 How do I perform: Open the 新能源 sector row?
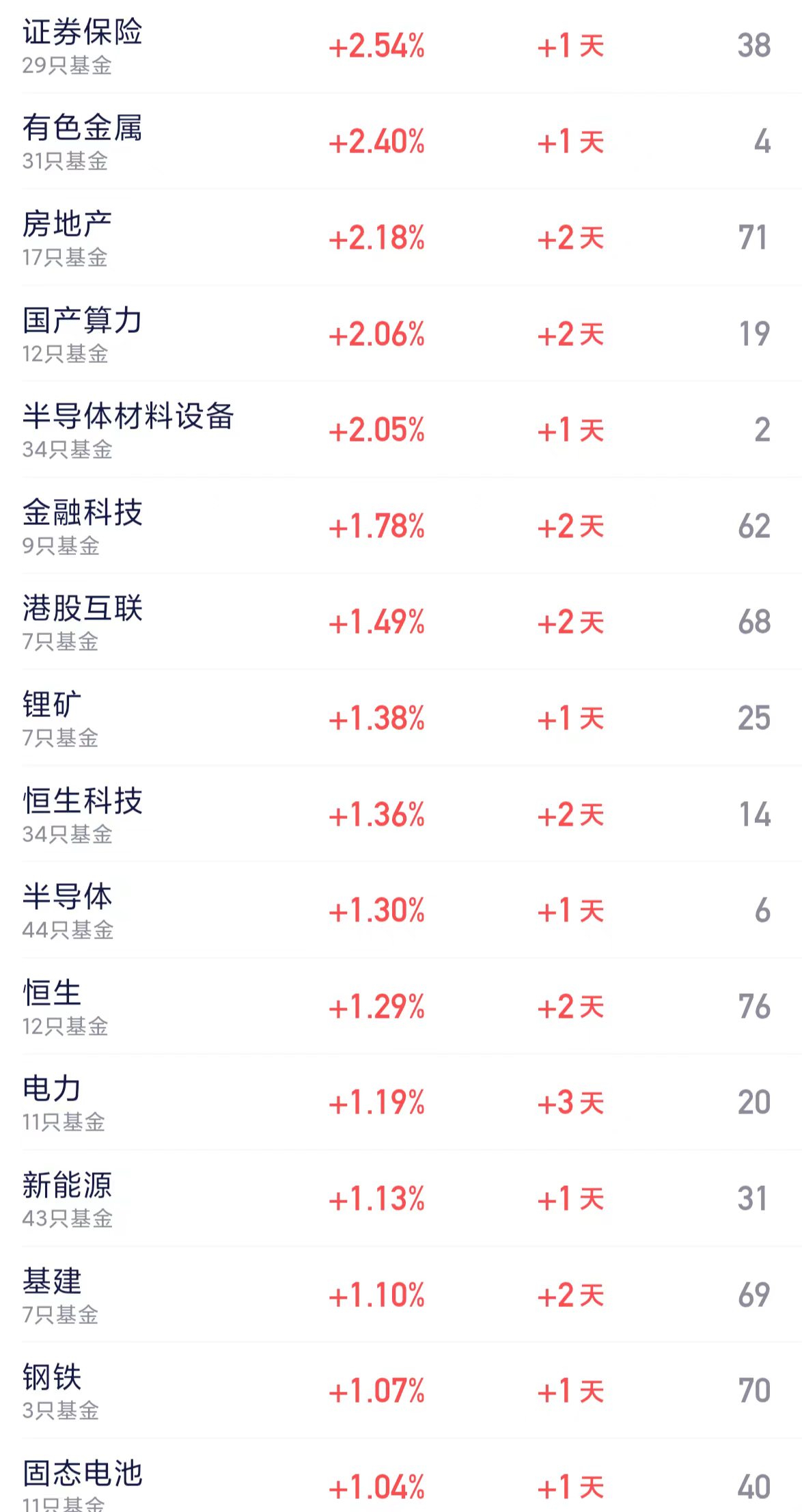click(401, 1199)
